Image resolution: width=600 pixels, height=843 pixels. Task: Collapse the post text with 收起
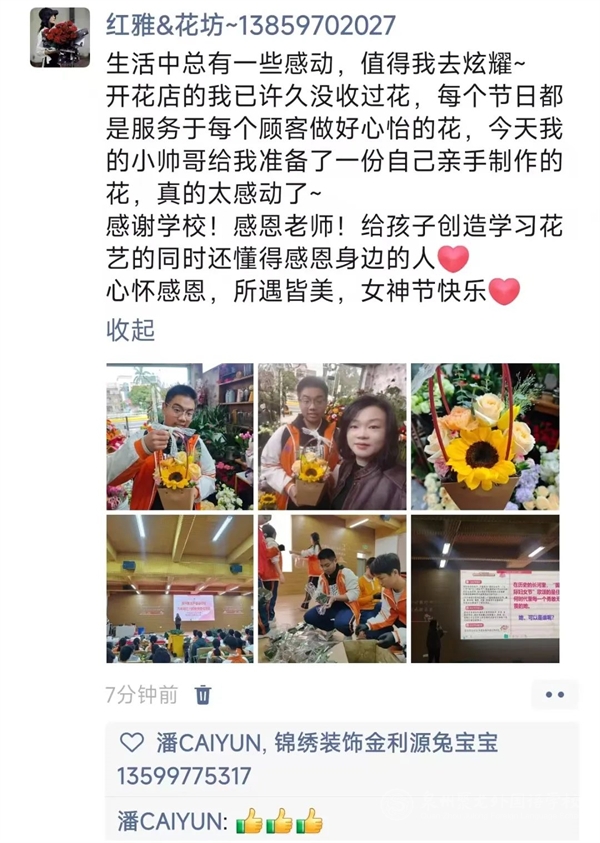[x=130, y=329]
